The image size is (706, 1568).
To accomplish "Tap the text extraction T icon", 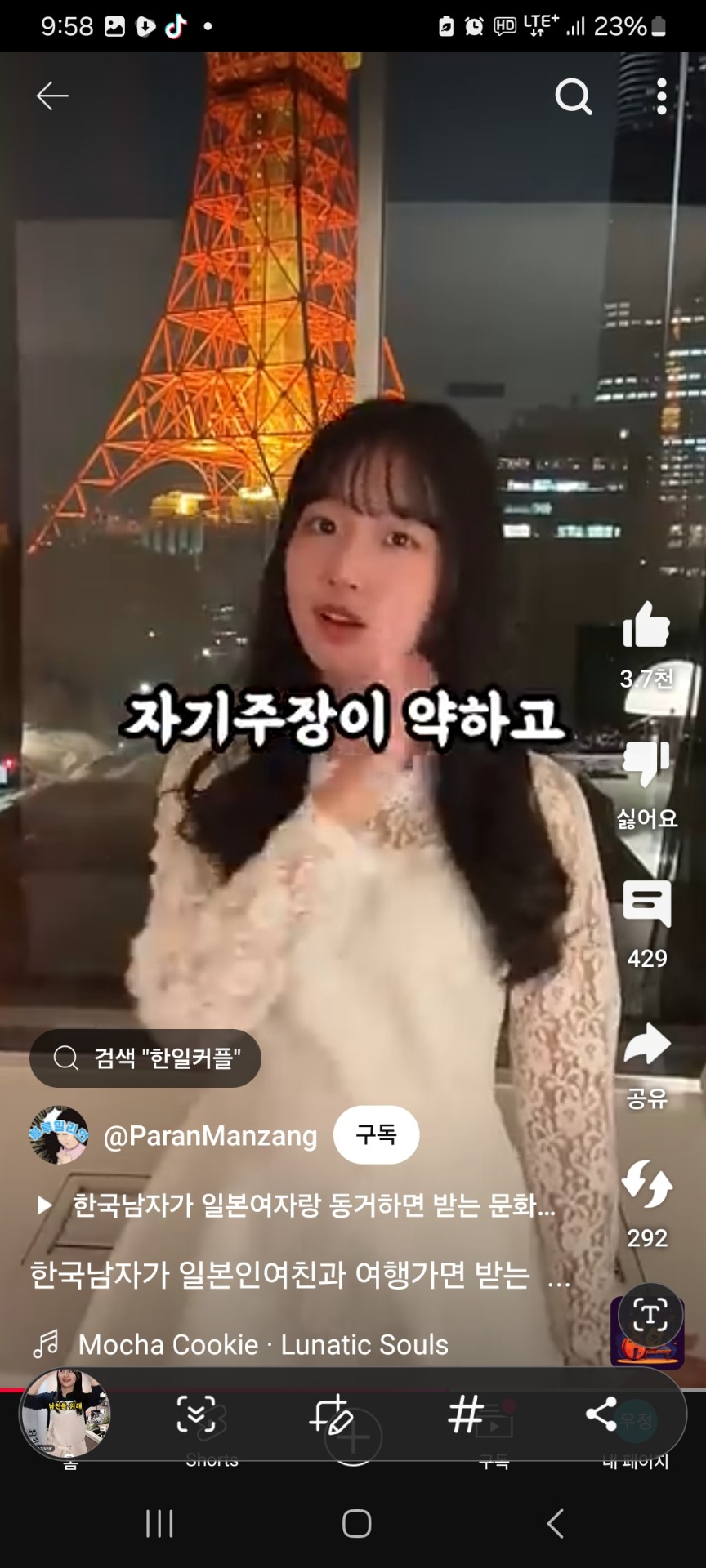I will pyautogui.click(x=650, y=1316).
